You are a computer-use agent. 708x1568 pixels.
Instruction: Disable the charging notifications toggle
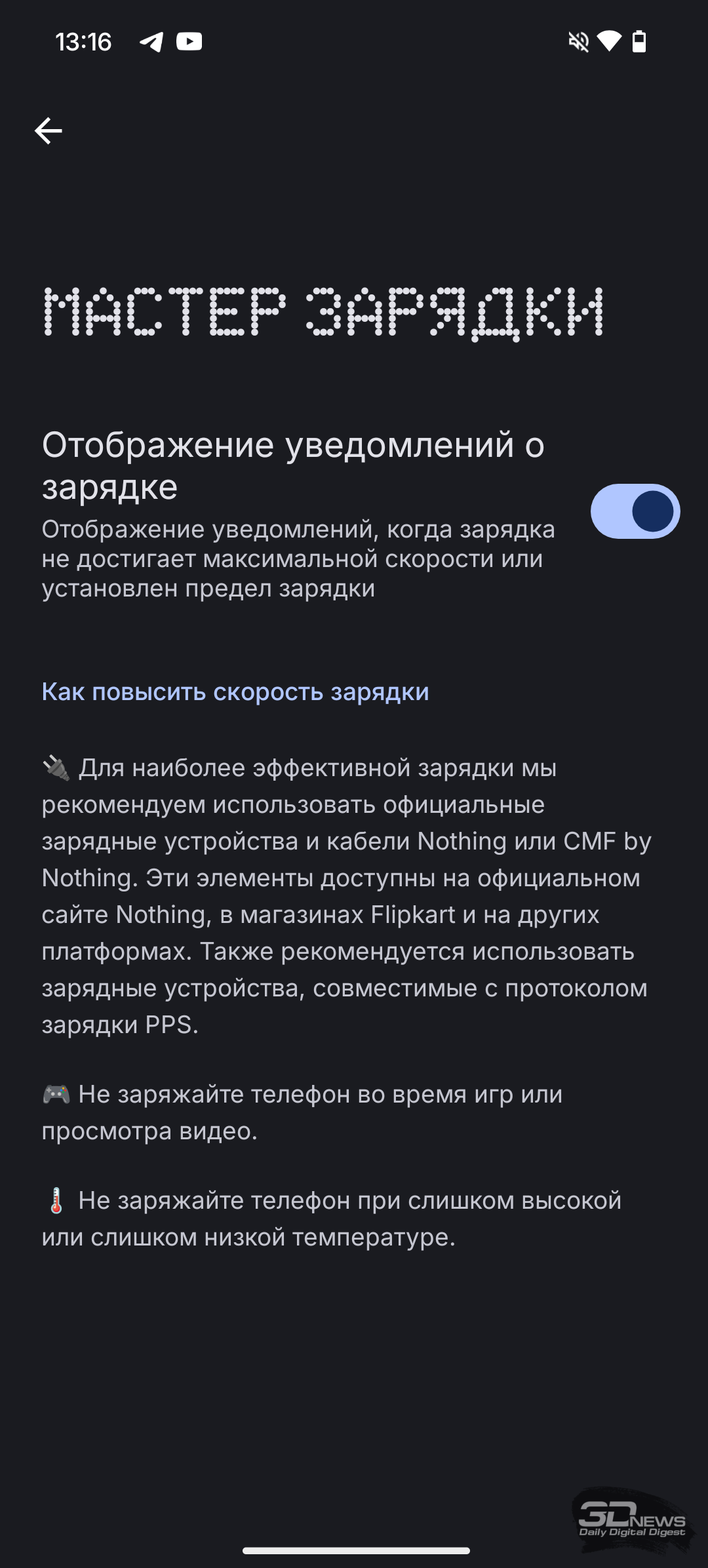coord(635,511)
